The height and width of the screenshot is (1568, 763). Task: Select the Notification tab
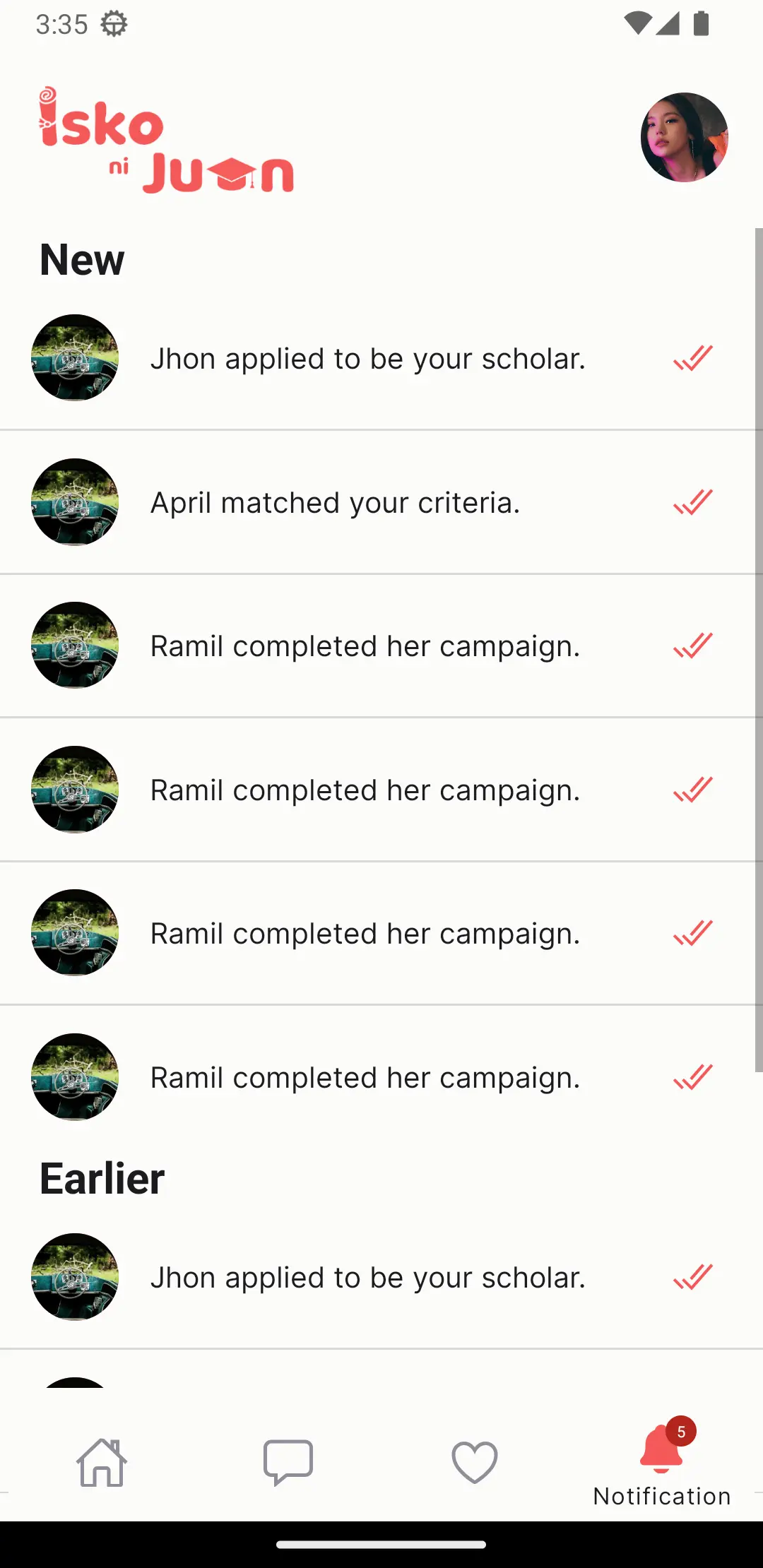(661, 1466)
